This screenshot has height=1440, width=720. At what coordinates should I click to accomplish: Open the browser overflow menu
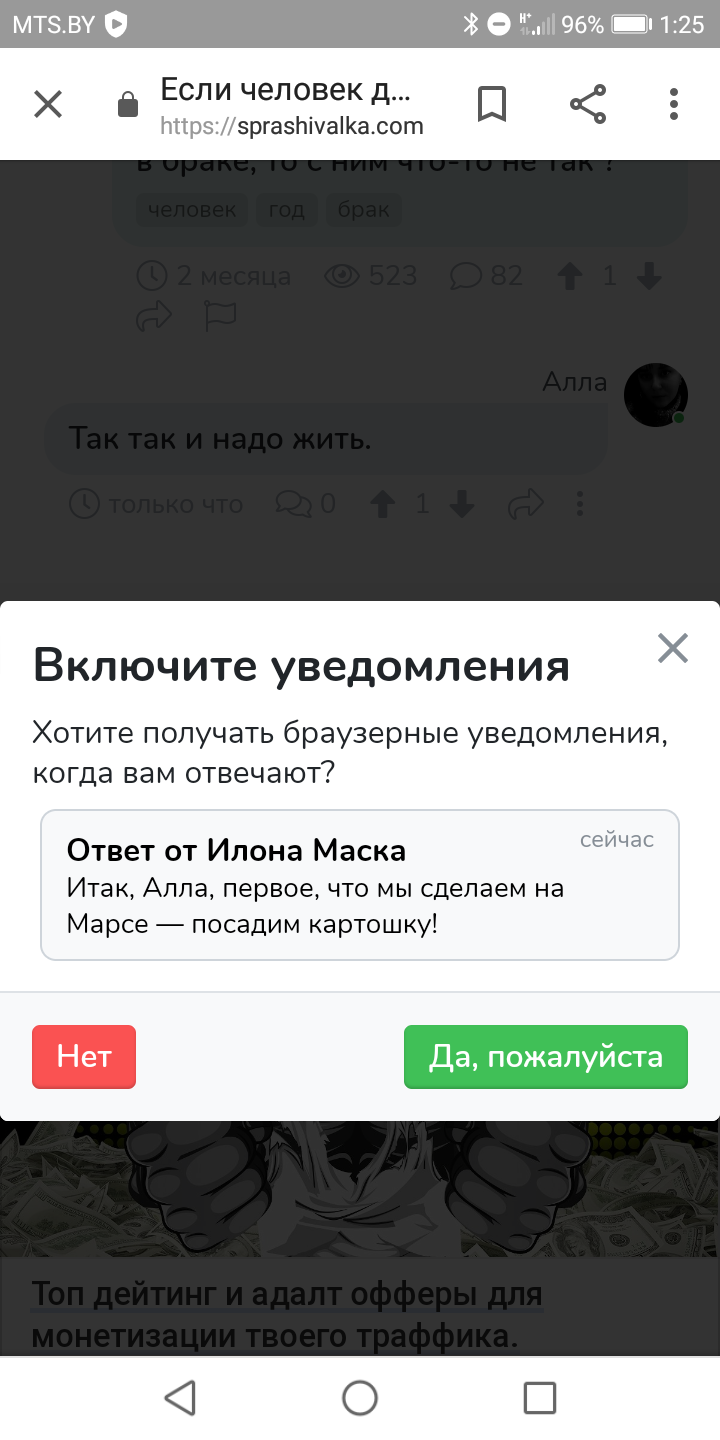point(674,104)
